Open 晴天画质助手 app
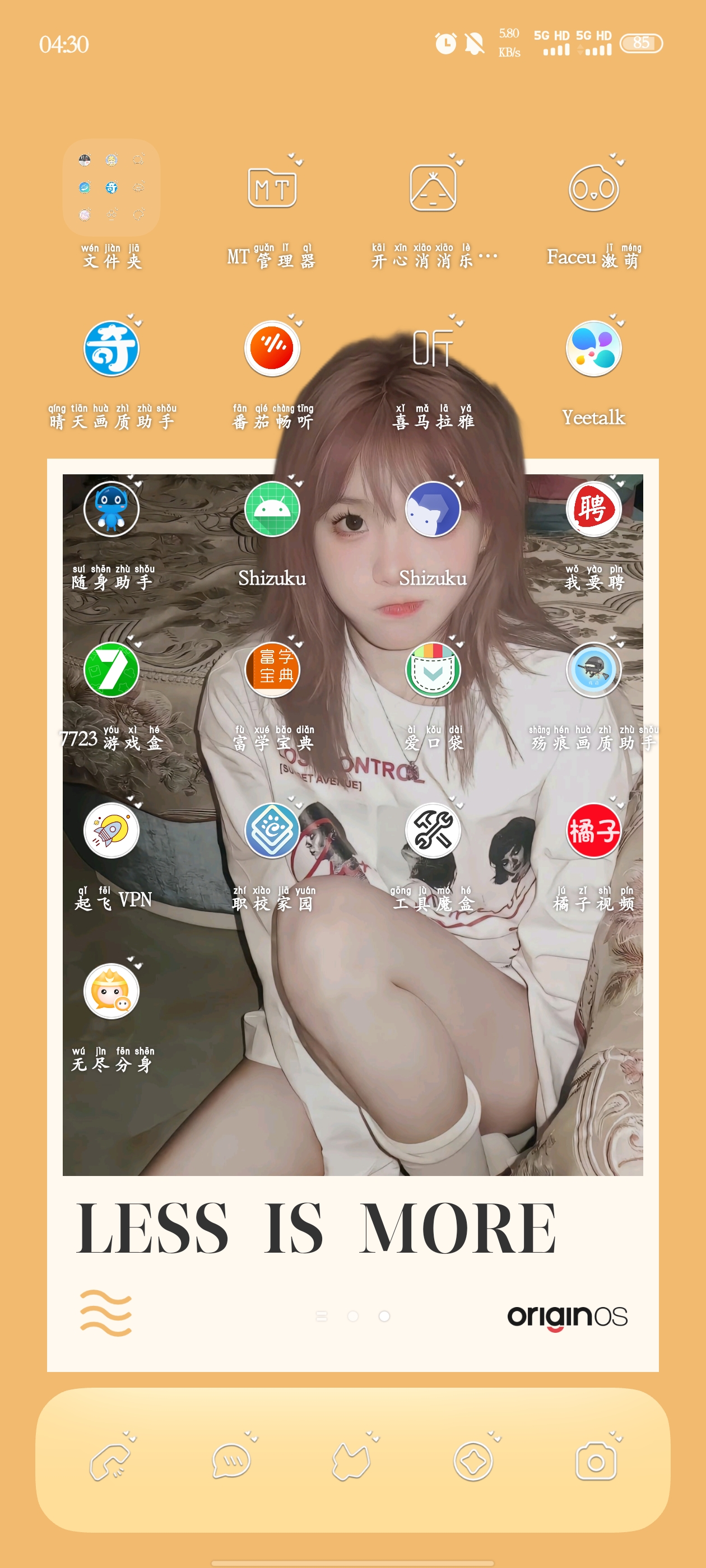This screenshot has height=1568, width=706. coord(112,348)
